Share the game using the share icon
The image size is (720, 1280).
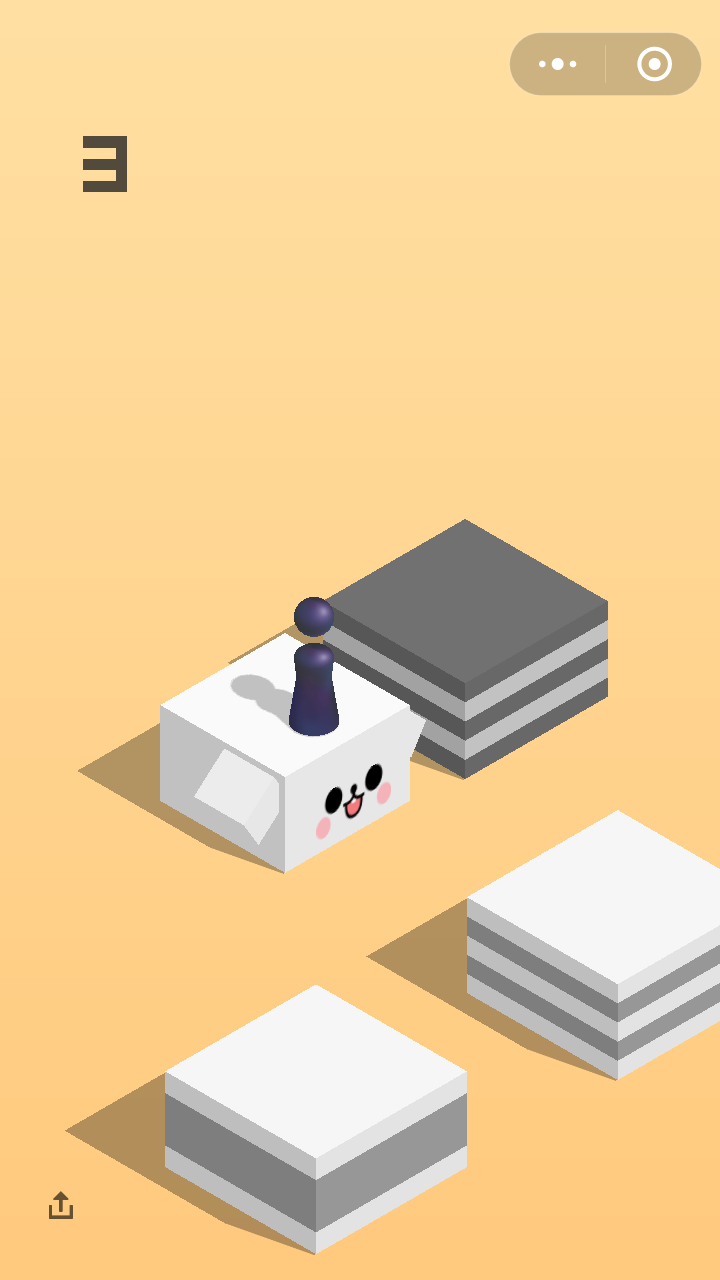(x=61, y=1205)
